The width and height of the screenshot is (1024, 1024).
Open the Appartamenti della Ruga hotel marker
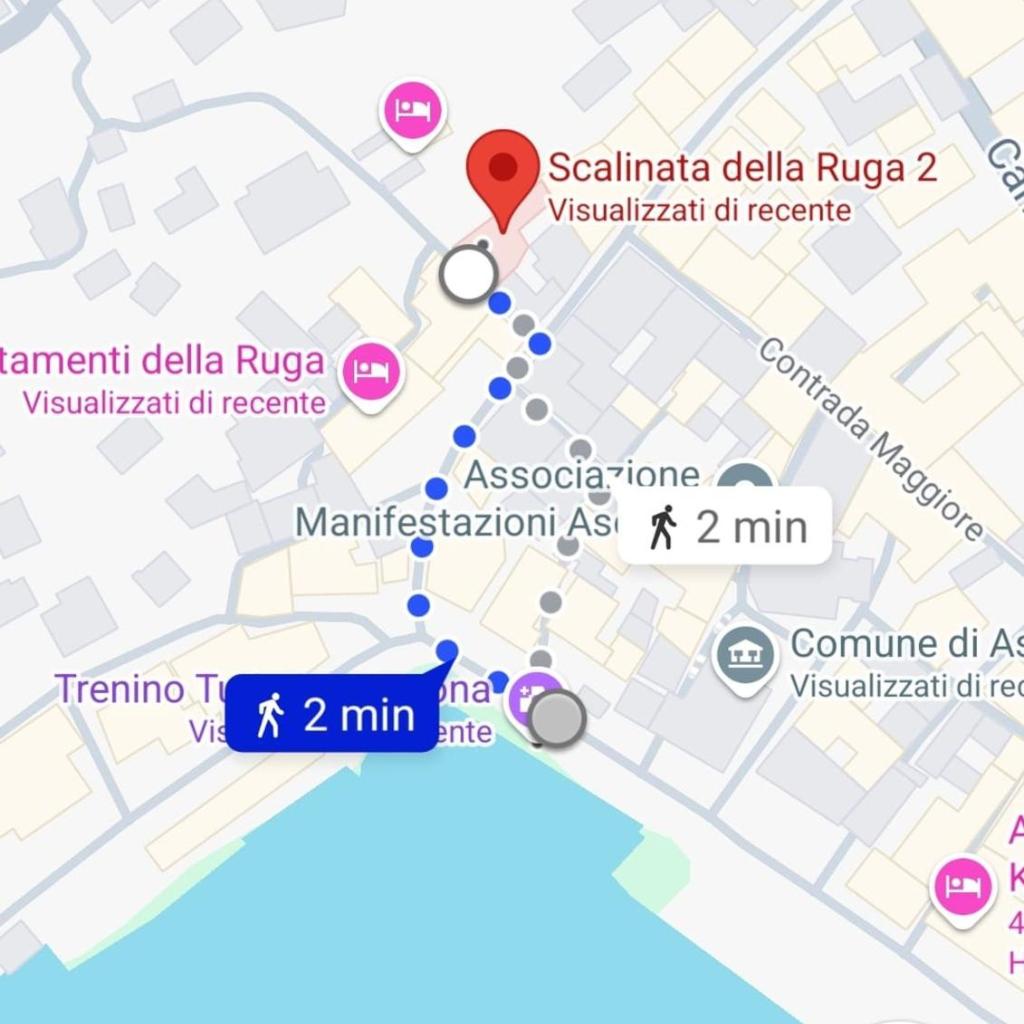pyautogui.click(x=371, y=372)
